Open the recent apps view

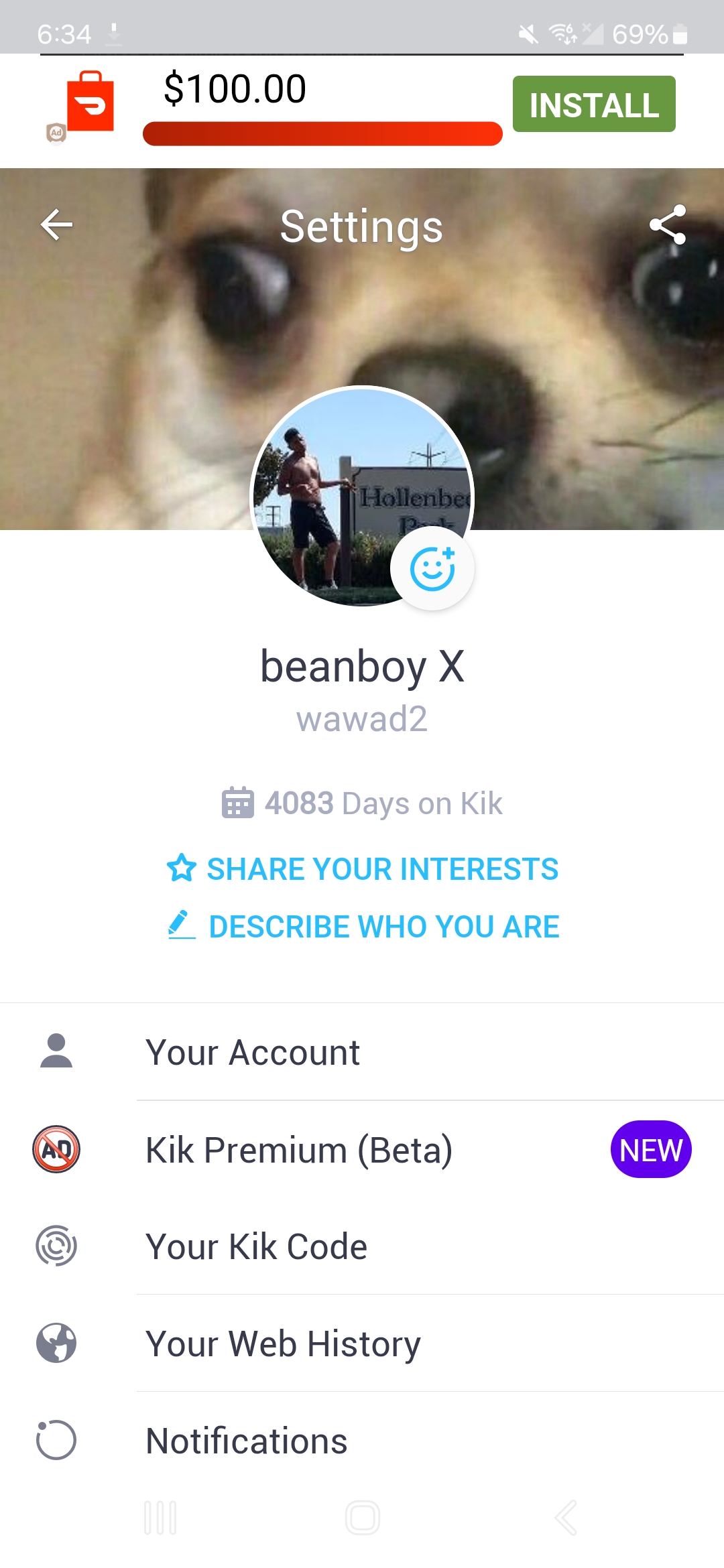160,1518
